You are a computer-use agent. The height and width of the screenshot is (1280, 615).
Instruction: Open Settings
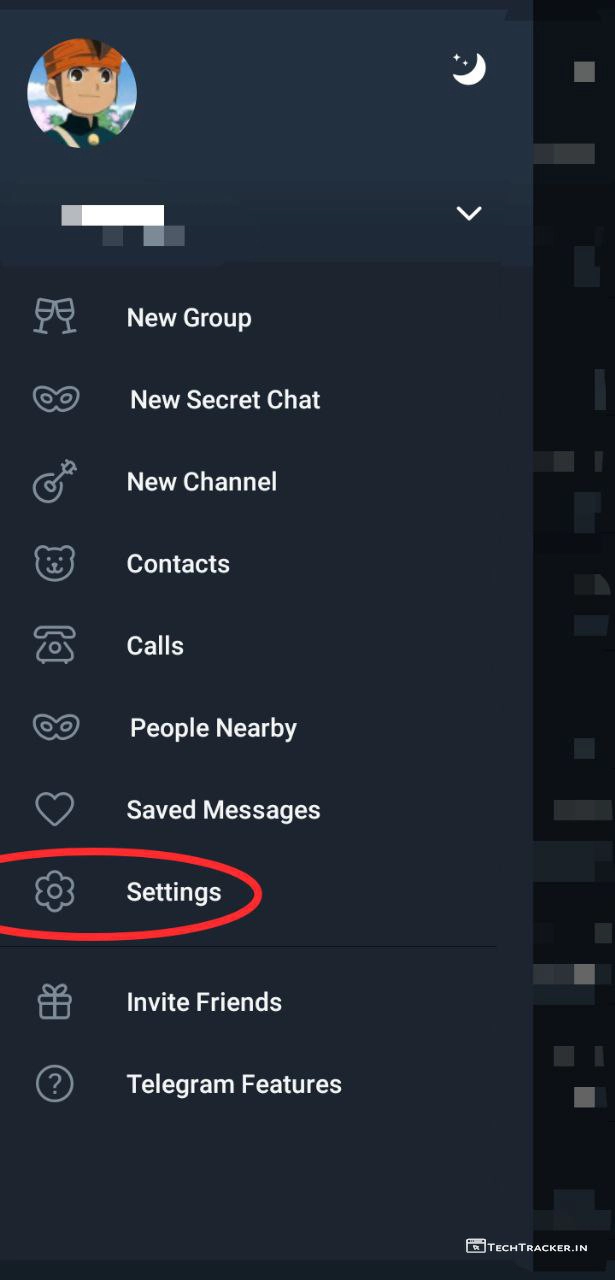[x=173, y=892]
